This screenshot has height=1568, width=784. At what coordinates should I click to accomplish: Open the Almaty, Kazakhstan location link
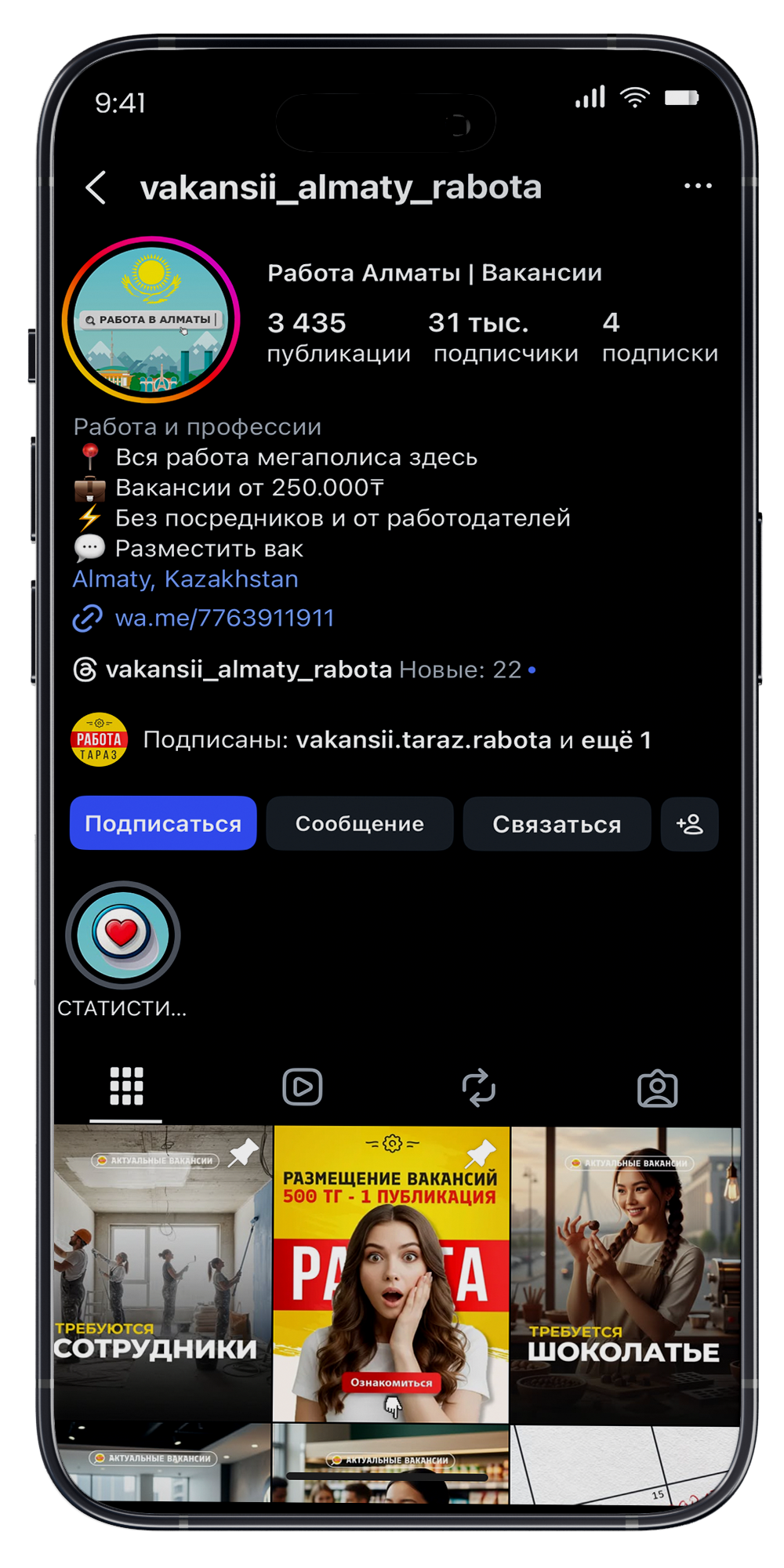186,579
